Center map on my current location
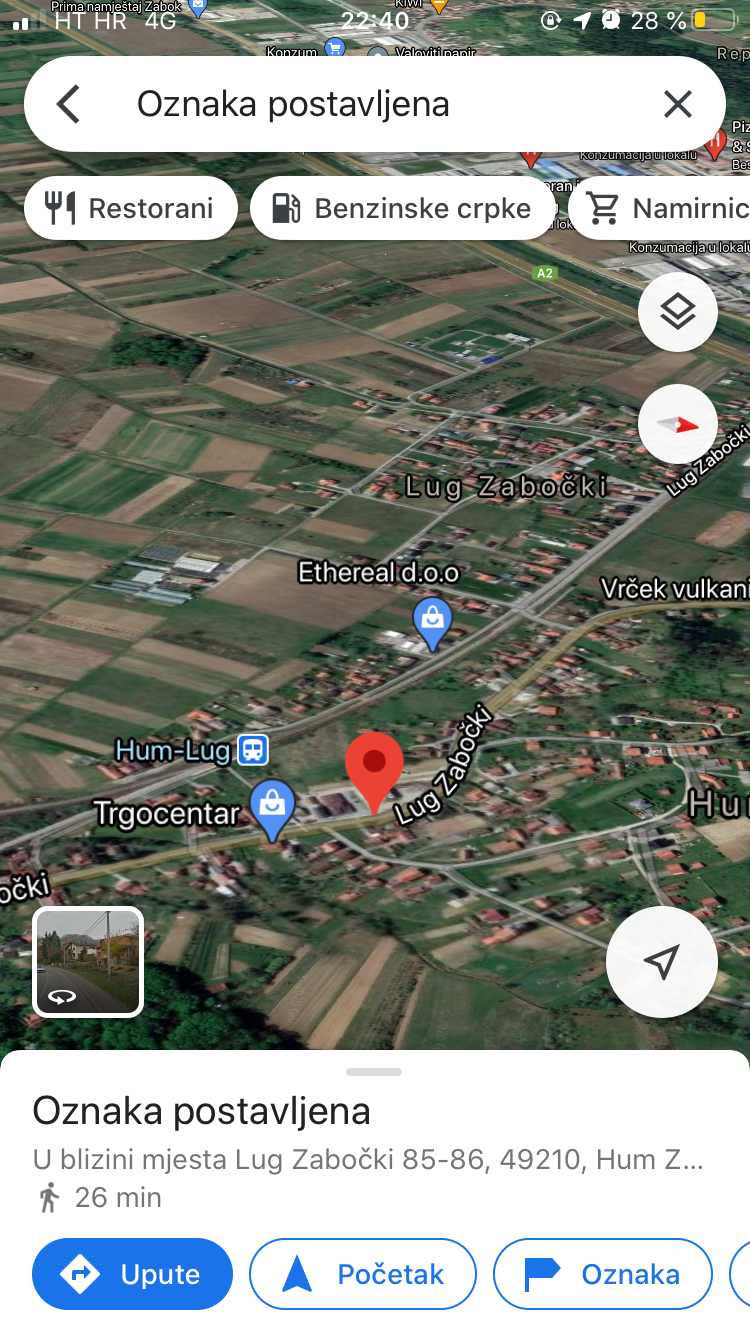This screenshot has height=1334, width=750. 661,962
